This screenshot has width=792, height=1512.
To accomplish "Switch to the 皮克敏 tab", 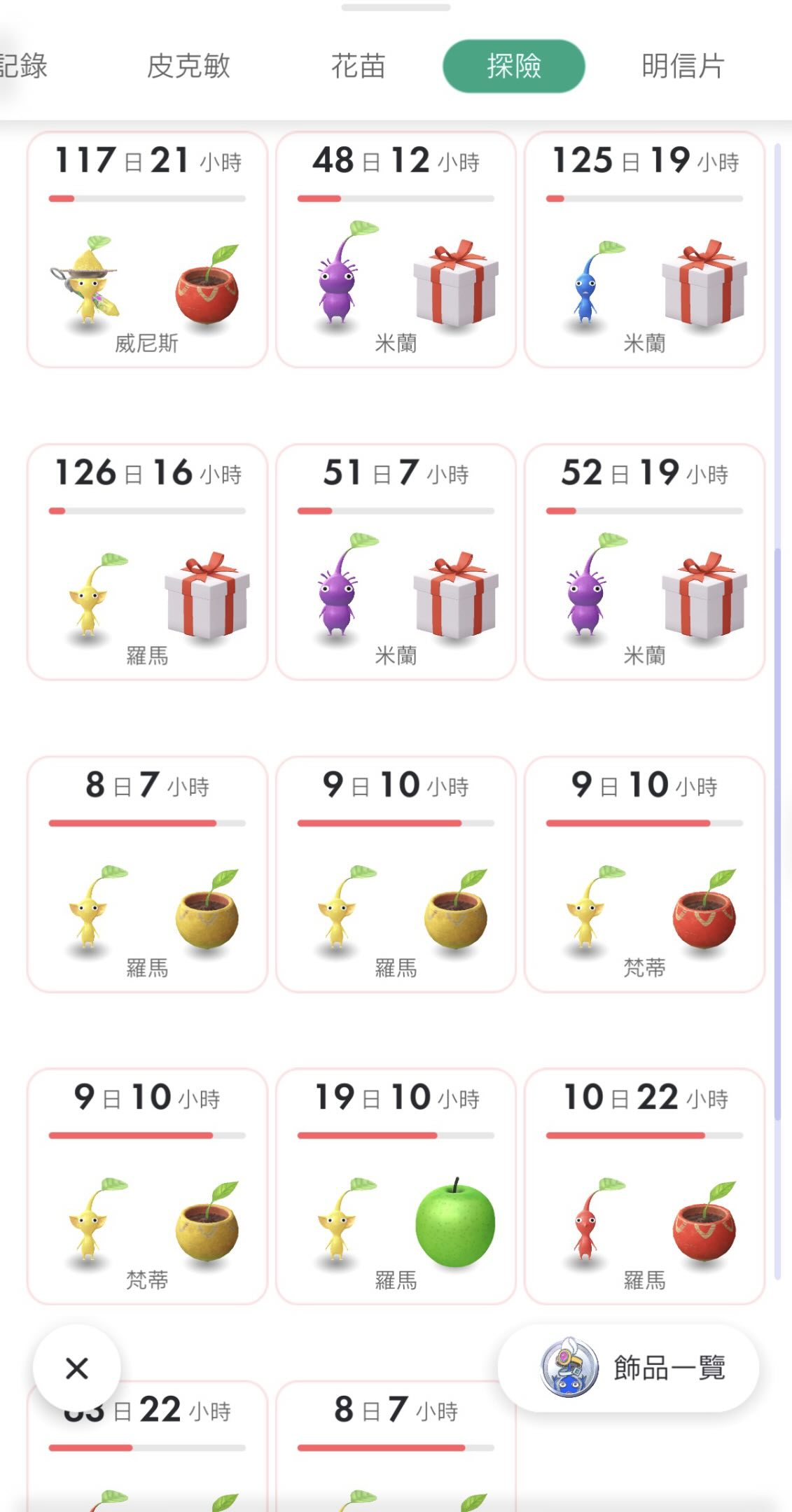I will pyautogui.click(x=188, y=66).
